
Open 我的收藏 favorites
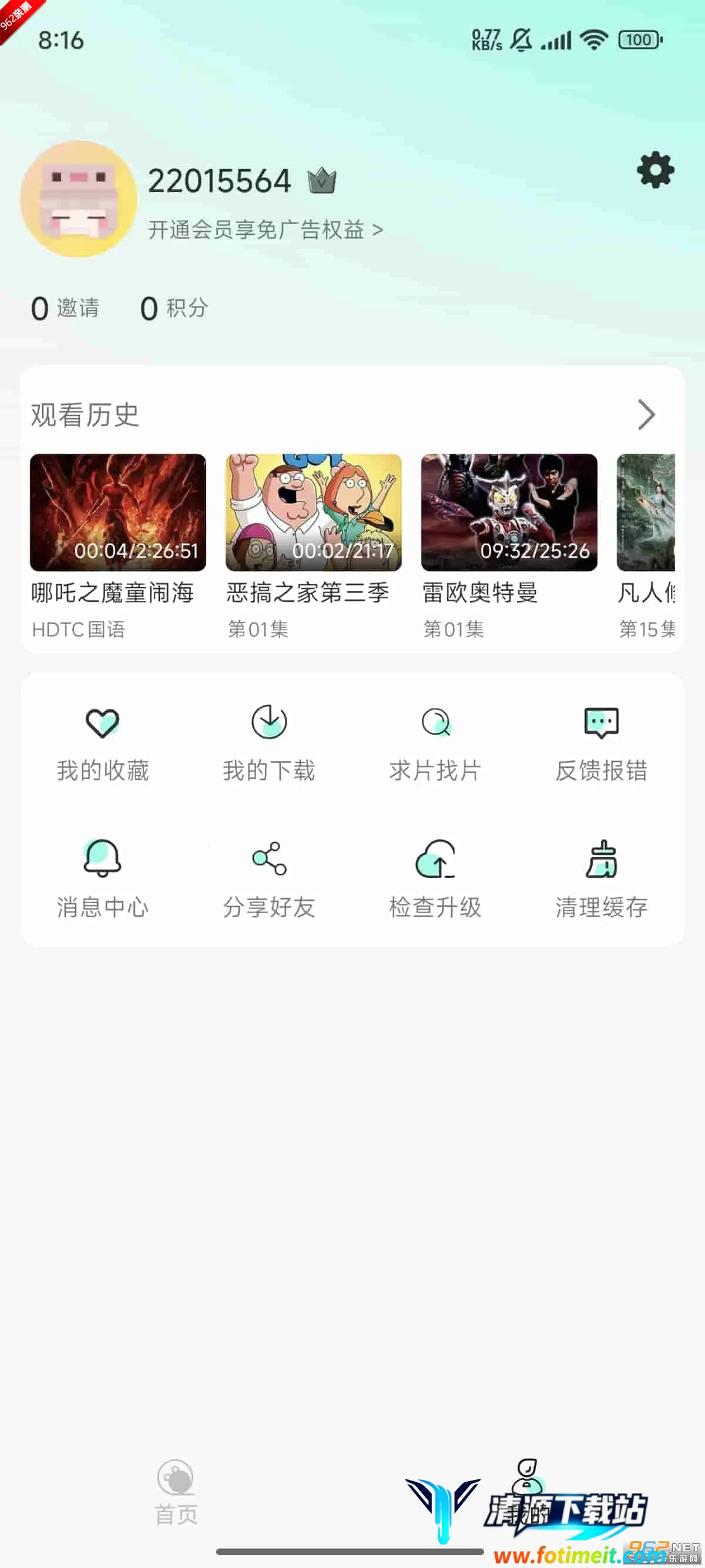[102, 744]
